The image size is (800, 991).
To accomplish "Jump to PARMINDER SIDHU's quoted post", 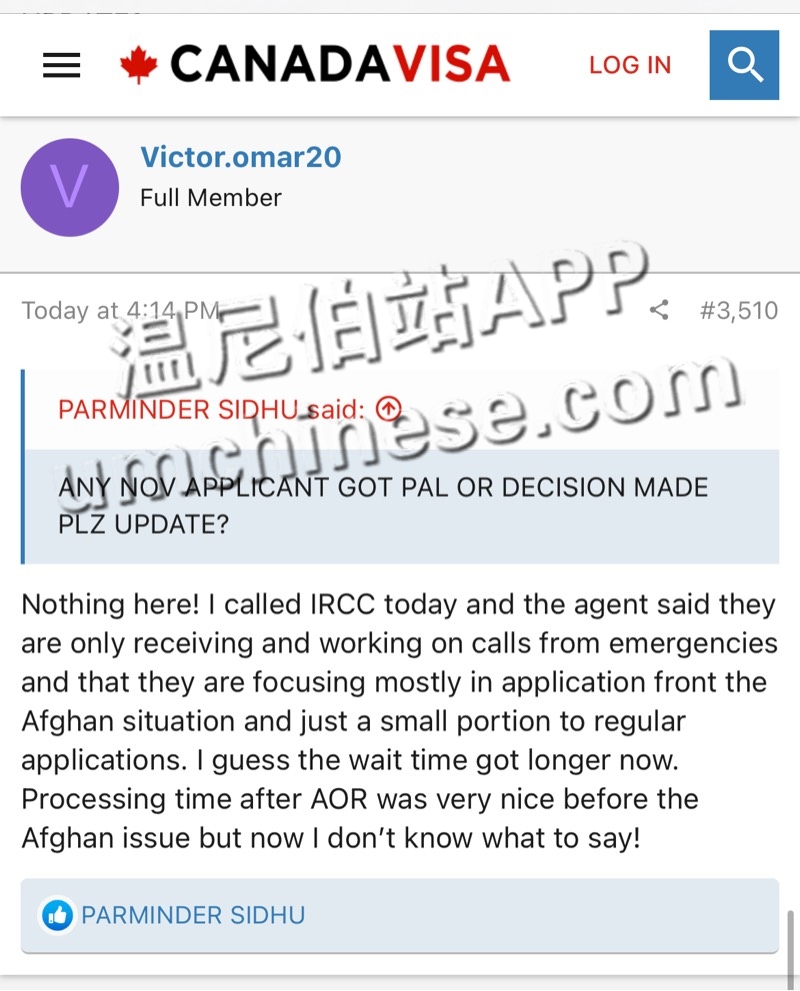I will click(x=390, y=409).
